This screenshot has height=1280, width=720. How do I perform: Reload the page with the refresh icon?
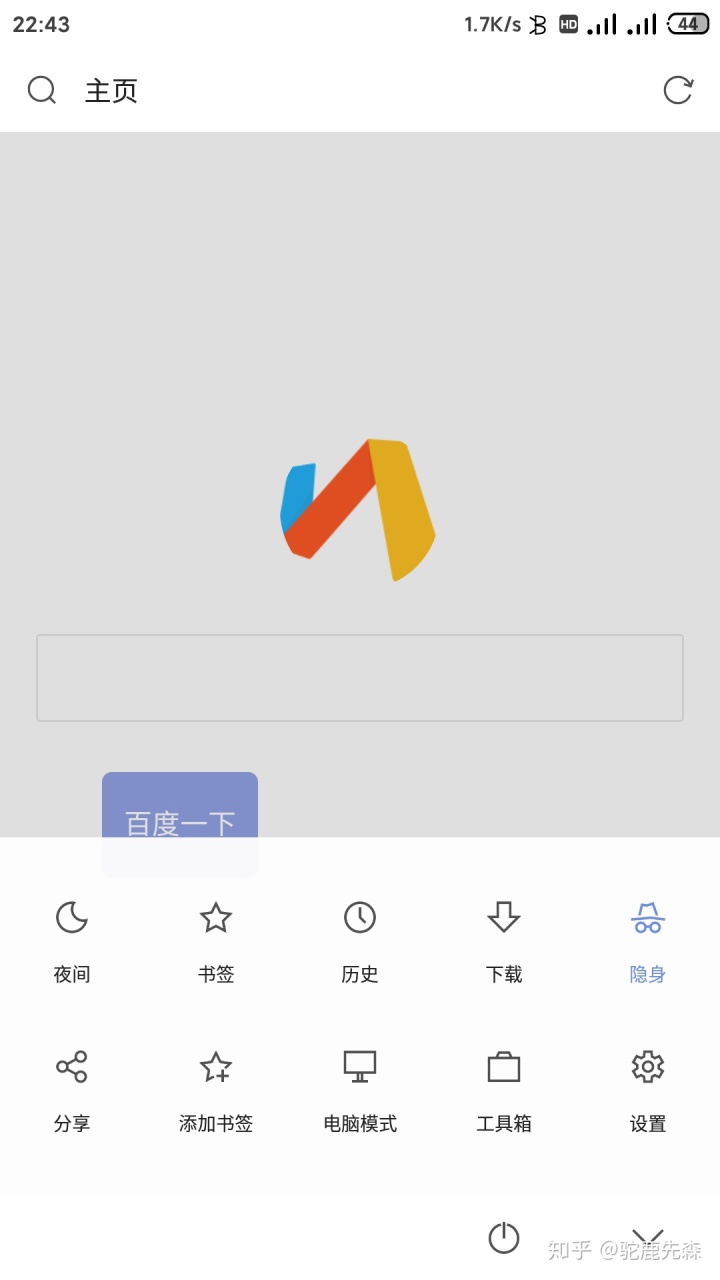click(x=678, y=90)
